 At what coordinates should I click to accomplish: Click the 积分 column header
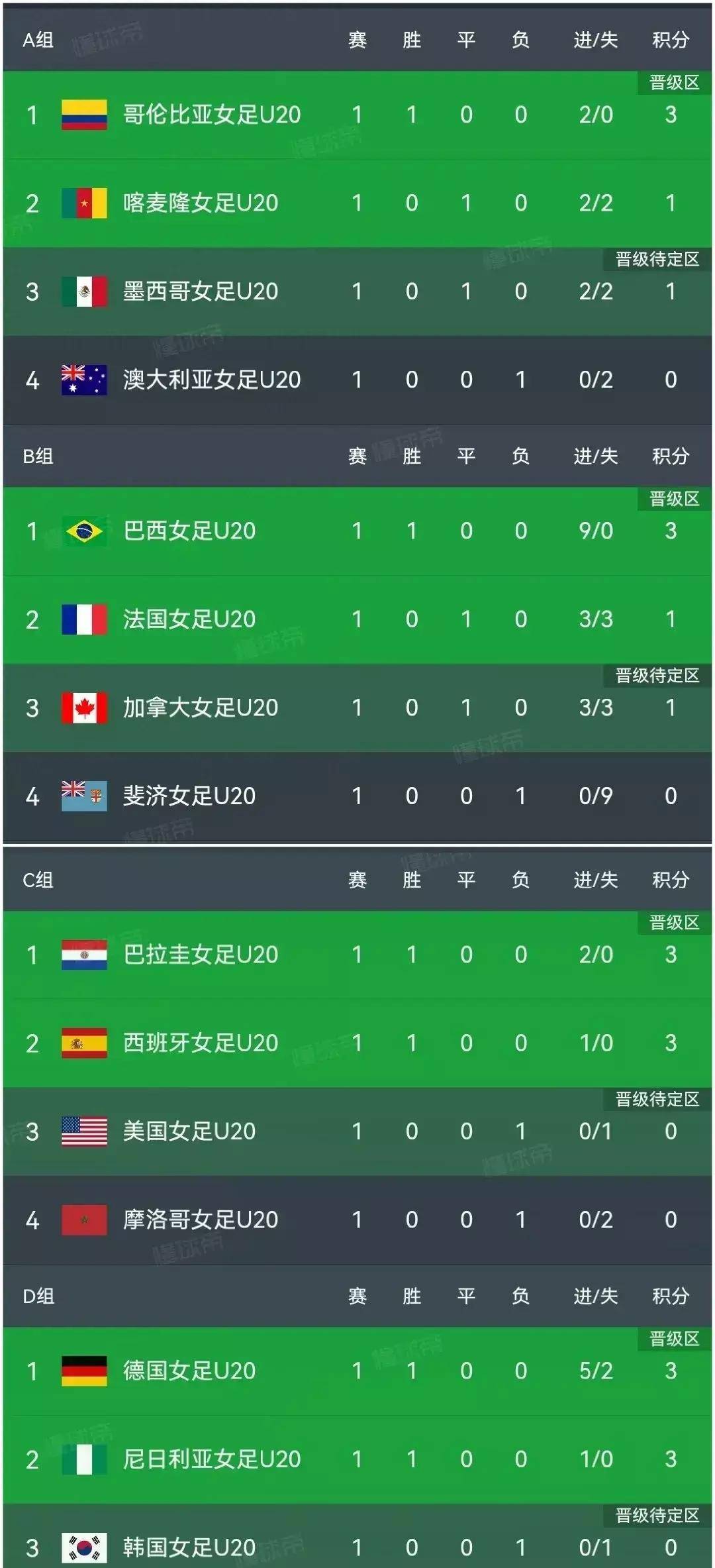[x=669, y=40]
